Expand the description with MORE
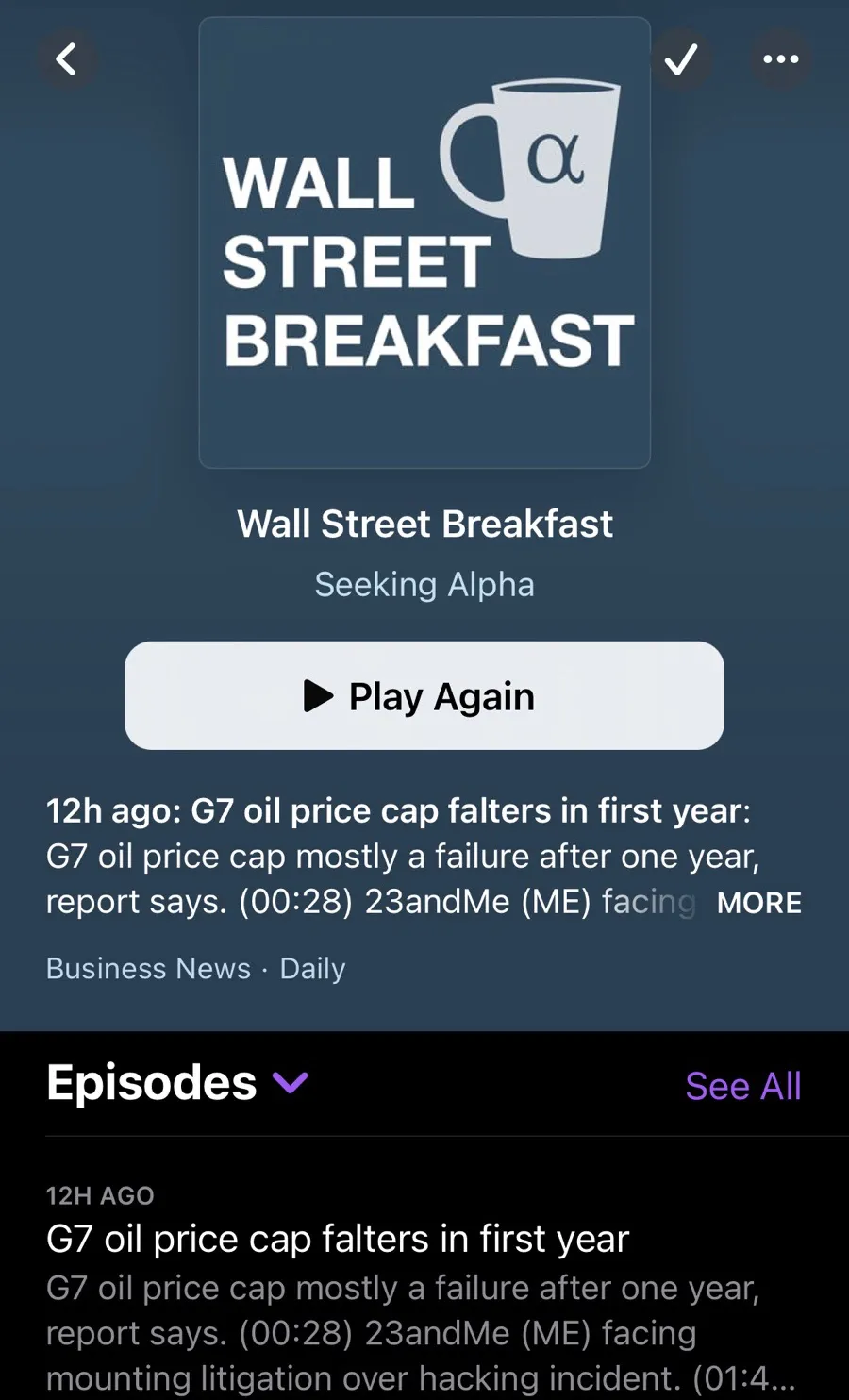849x1400 pixels. 758,903
